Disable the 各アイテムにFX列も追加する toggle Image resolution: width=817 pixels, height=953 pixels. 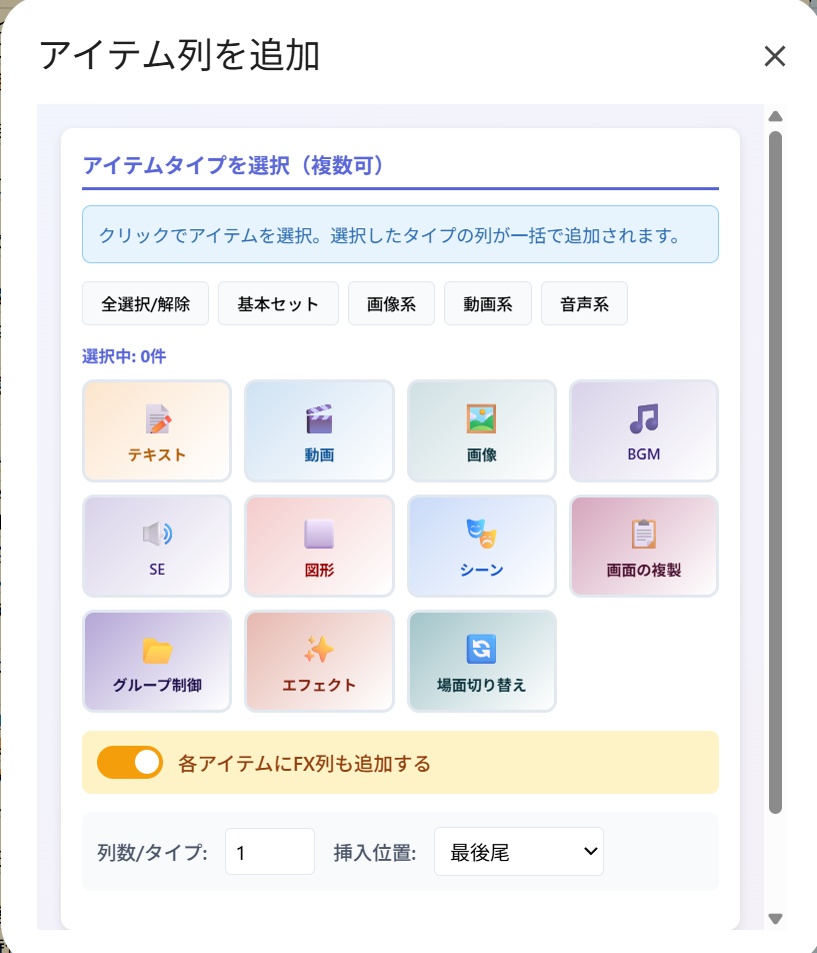click(129, 762)
